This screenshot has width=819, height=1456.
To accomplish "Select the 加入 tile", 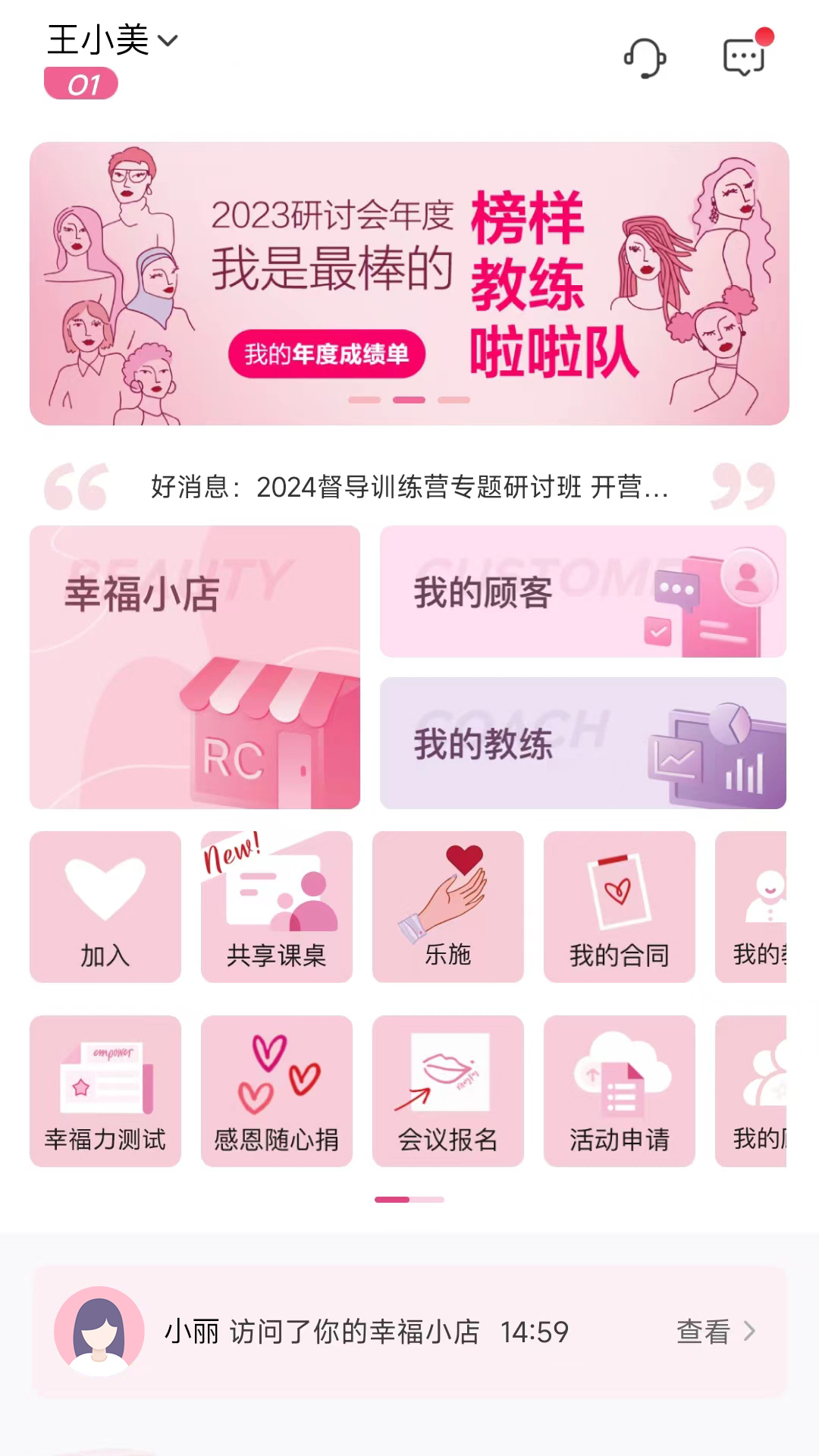I will pyautogui.click(x=105, y=907).
